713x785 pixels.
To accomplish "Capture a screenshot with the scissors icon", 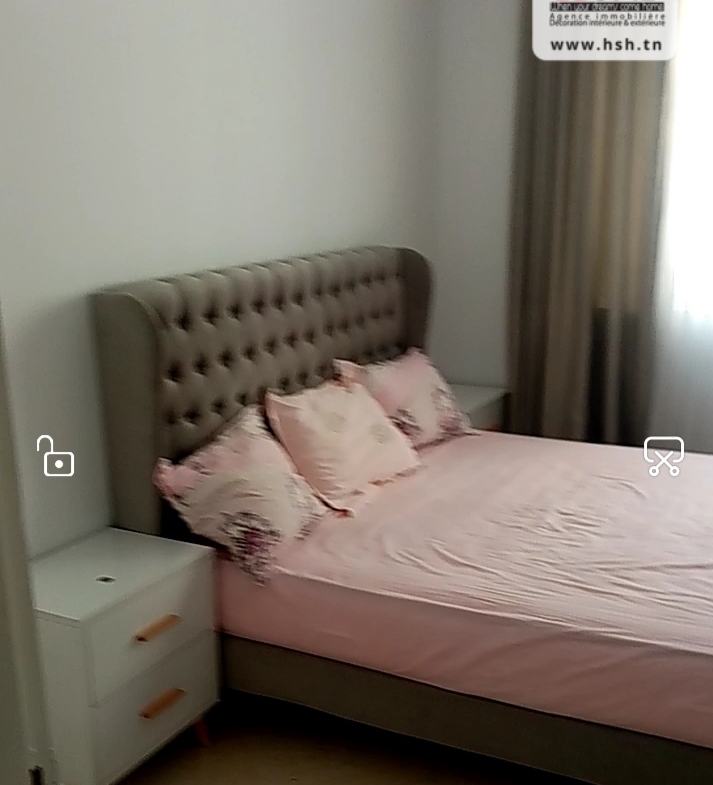I will 663,456.
